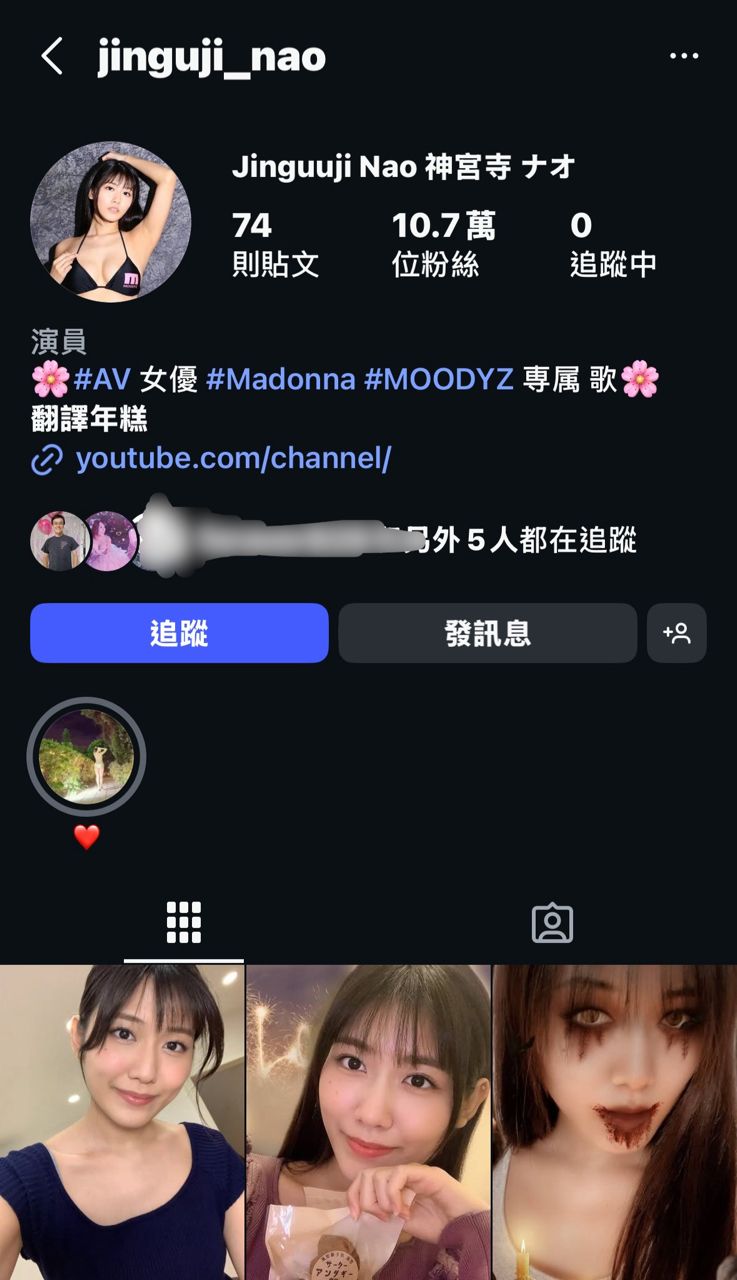Open the Halloween makeup post

pyautogui.click(x=615, y=1120)
